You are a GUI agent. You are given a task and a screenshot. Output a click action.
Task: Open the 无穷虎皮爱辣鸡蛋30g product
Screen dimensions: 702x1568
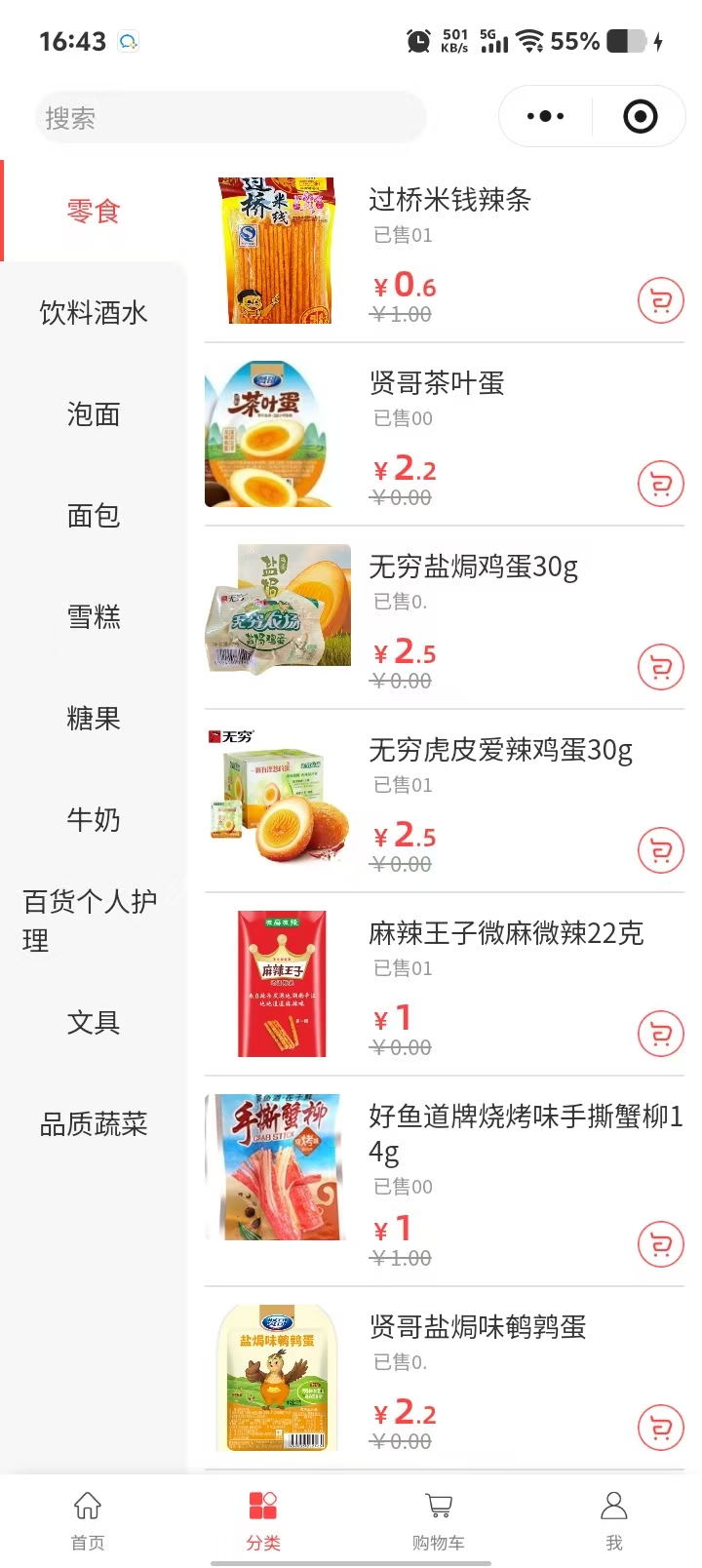click(x=500, y=750)
